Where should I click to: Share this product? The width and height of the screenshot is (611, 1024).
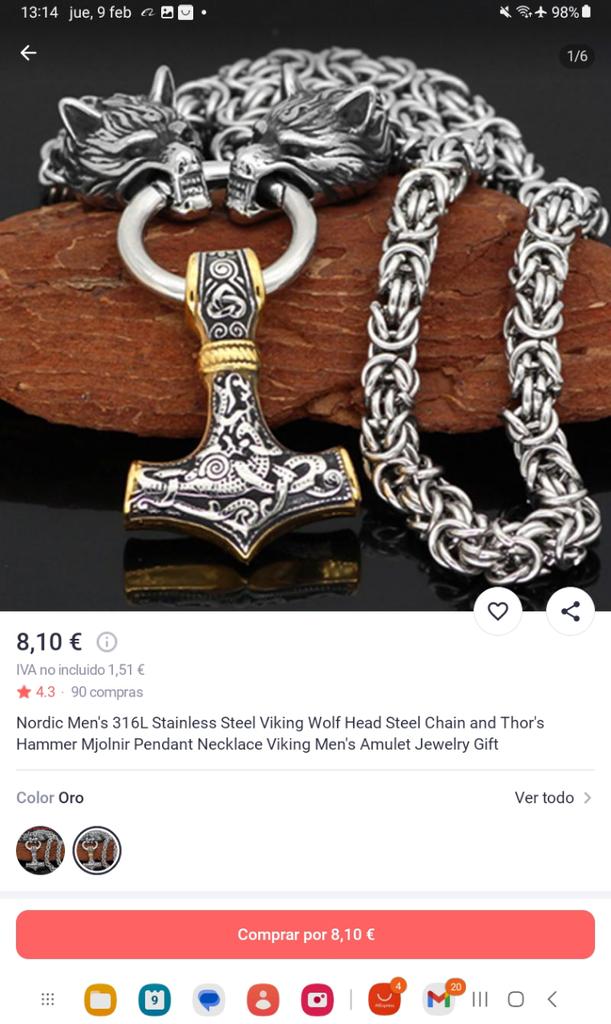pos(570,611)
